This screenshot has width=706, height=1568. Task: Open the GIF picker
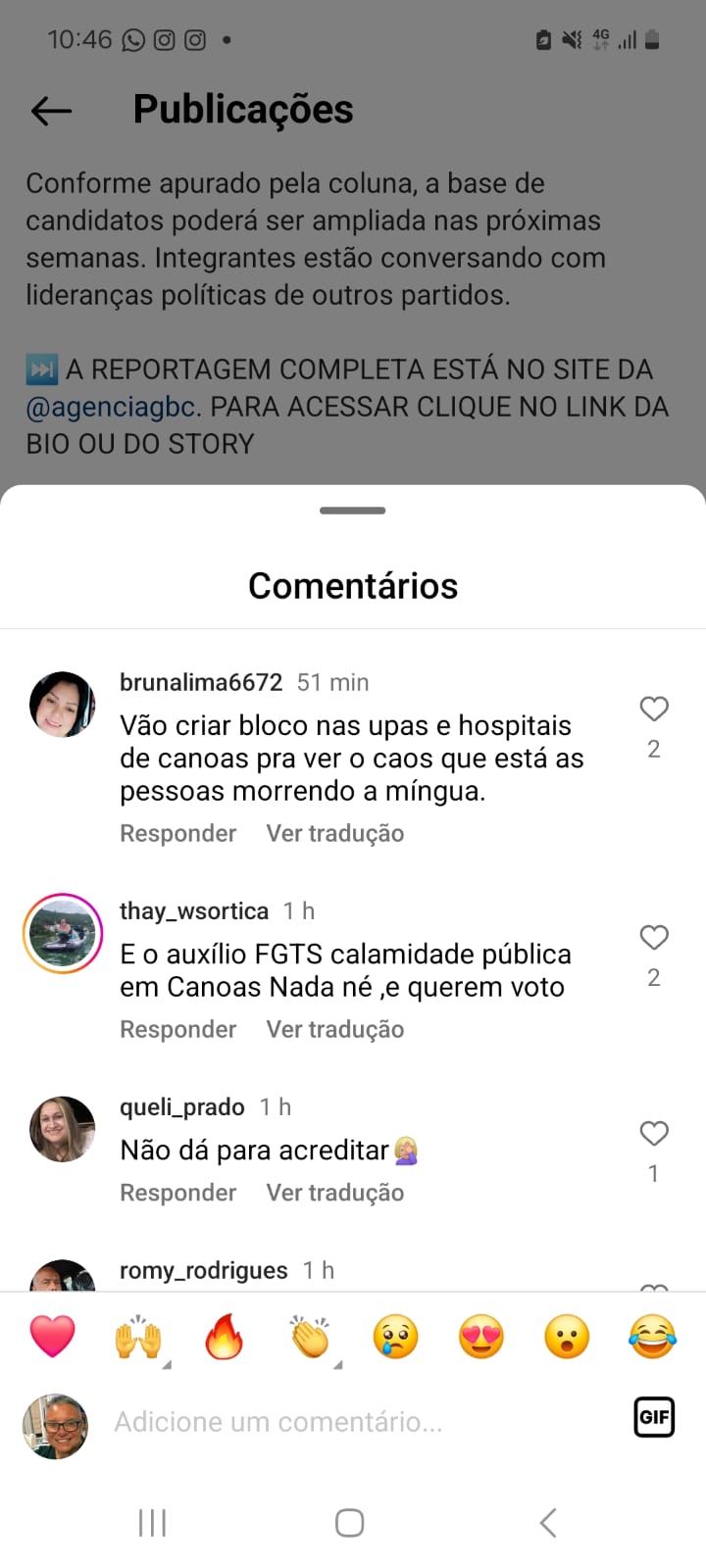(653, 1417)
